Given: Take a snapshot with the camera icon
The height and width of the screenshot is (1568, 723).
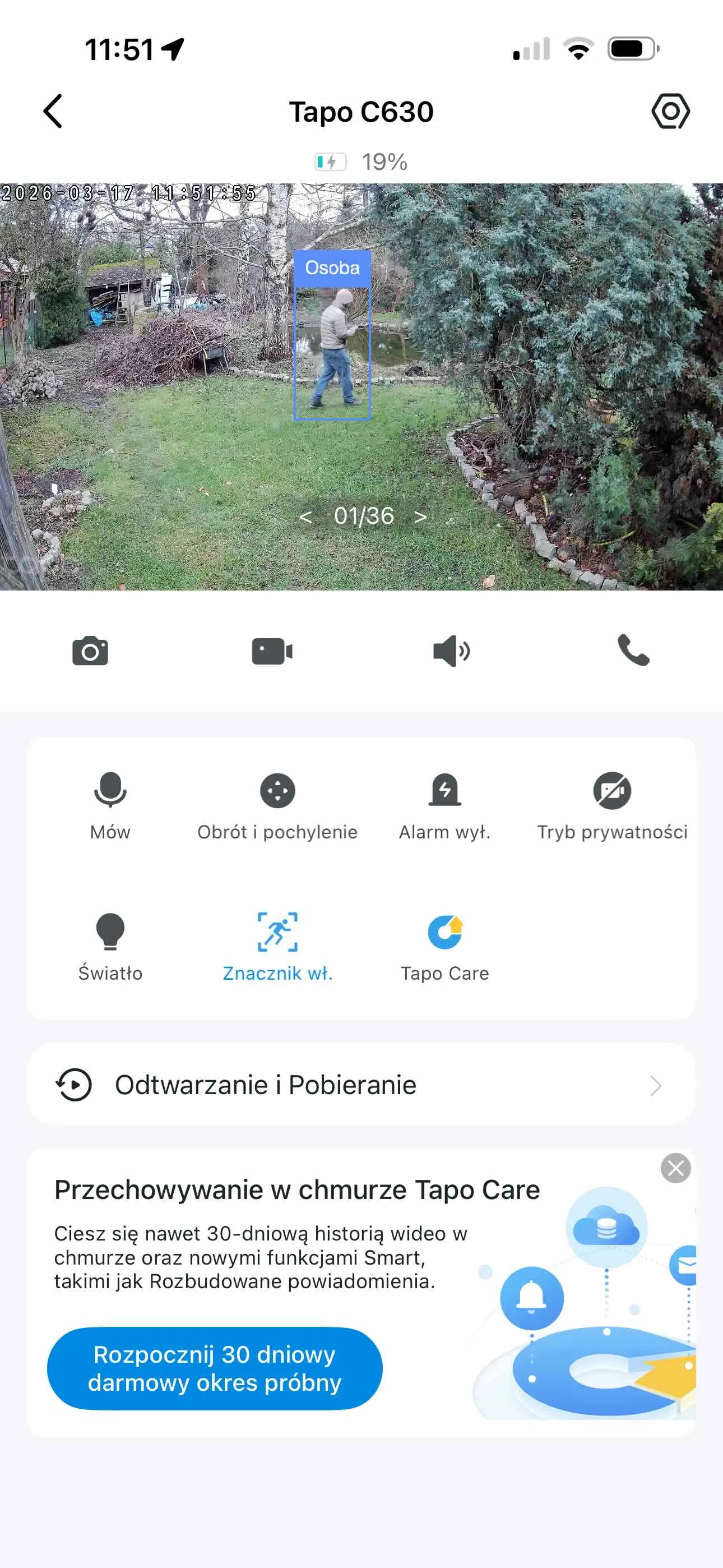Looking at the screenshot, I should (90, 651).
